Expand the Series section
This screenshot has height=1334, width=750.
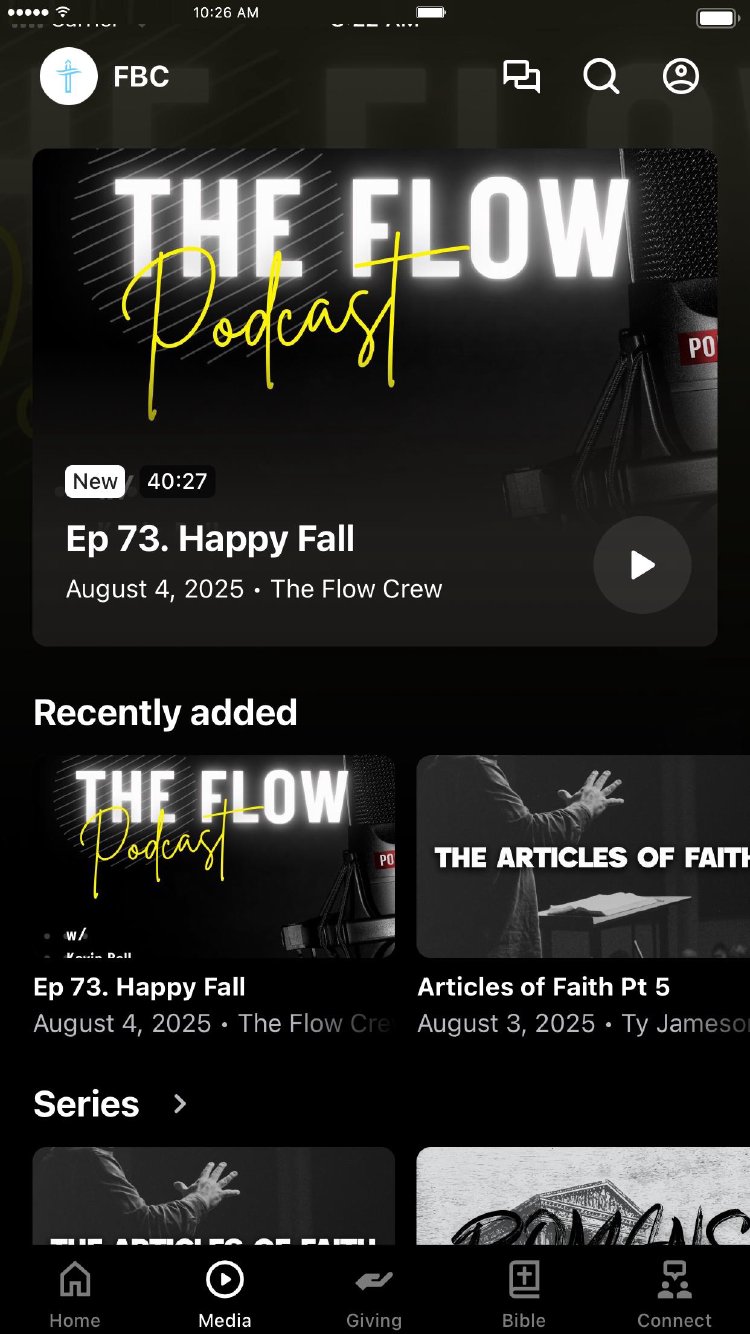point(180,1104)
